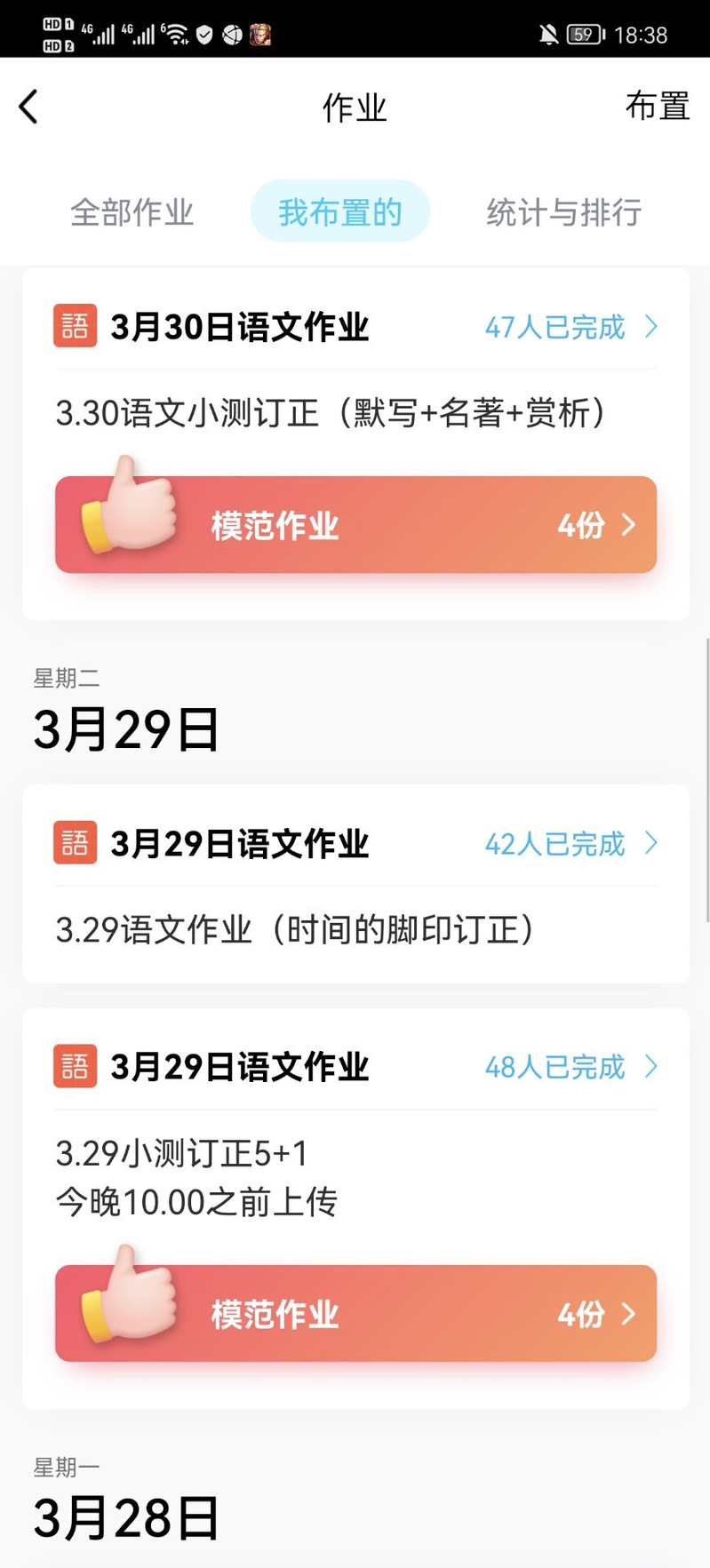View 模范作业 for 3.30语文小测订正
The image size is (710, 1568).
pos(355,525)
